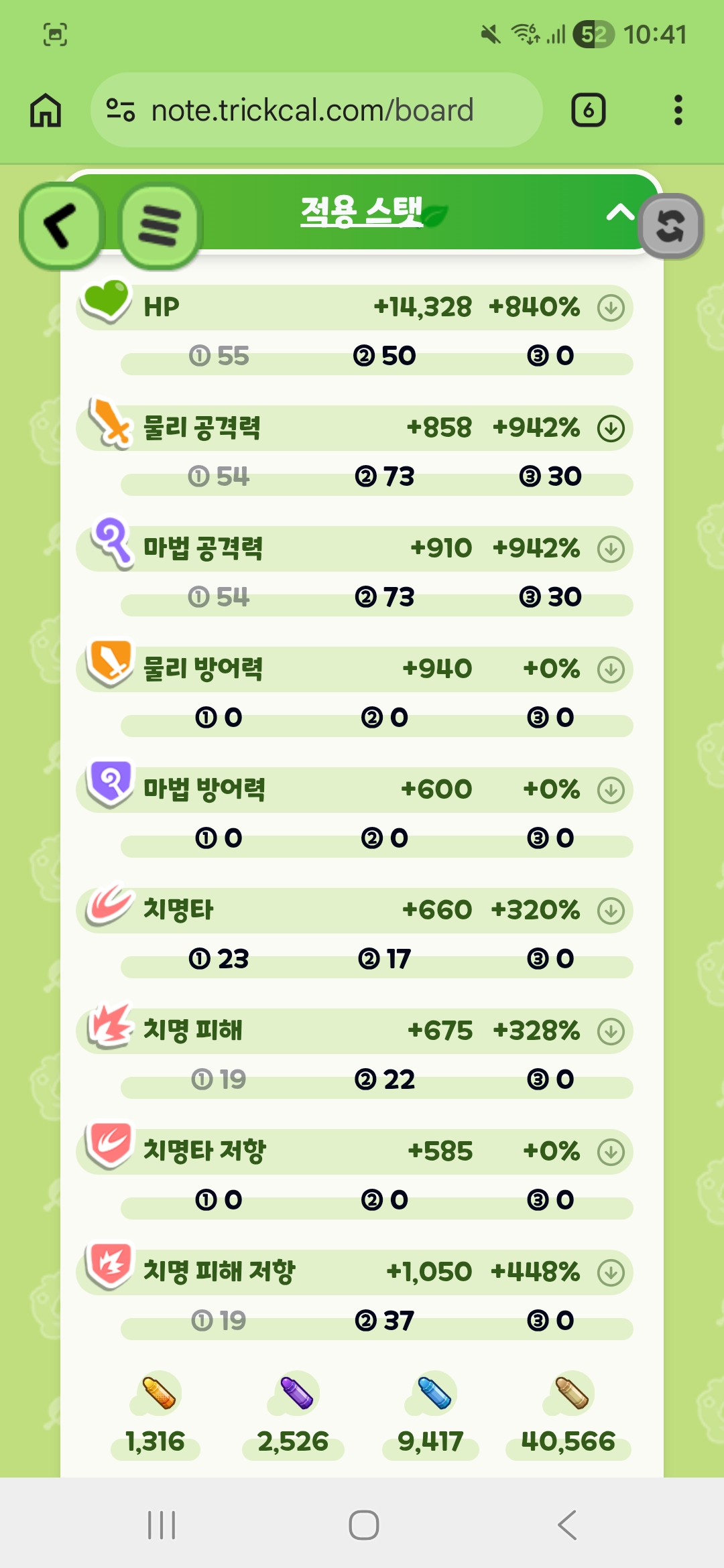
Task: Expand the 치명타 details arrow
Action: pos(611,911)
